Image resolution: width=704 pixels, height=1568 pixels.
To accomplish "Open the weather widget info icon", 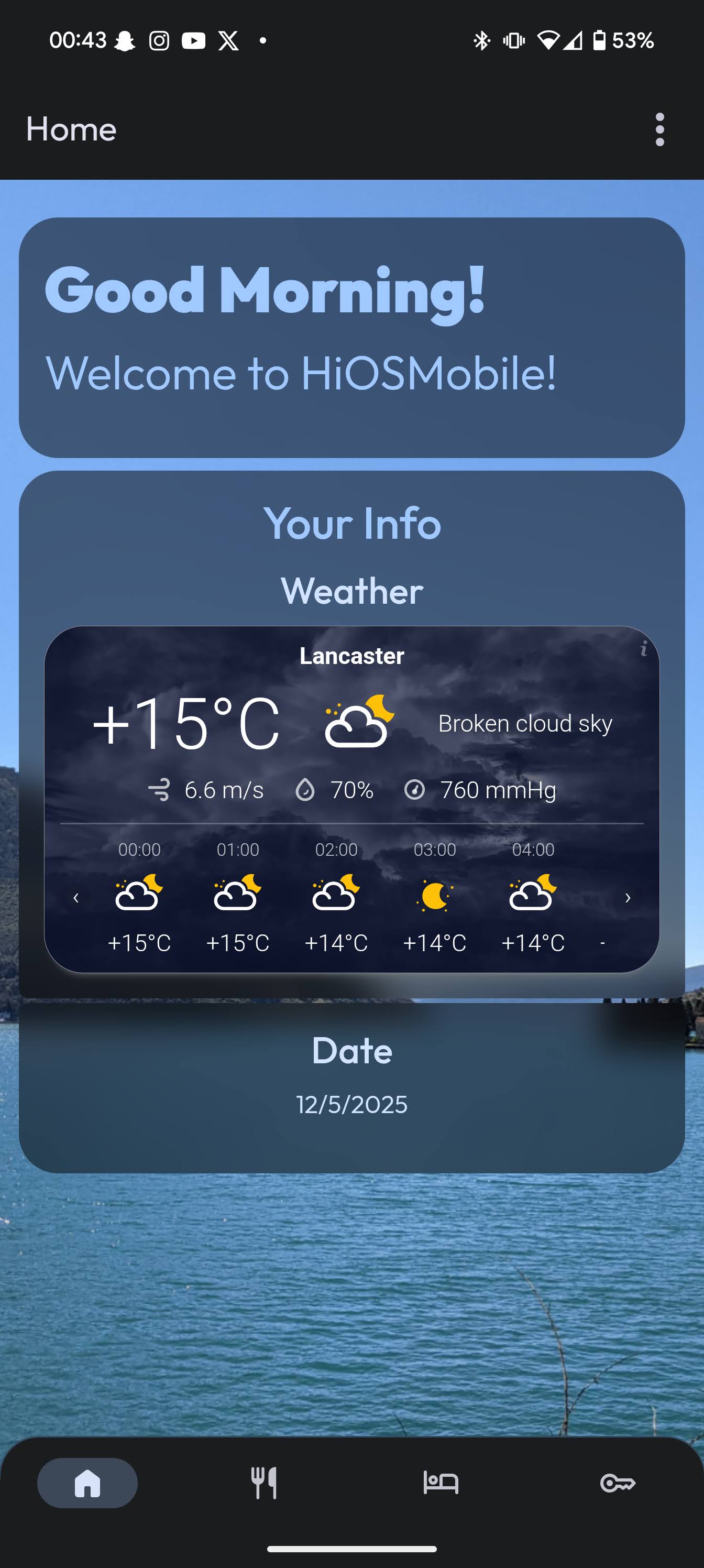I will coord(644,649).
